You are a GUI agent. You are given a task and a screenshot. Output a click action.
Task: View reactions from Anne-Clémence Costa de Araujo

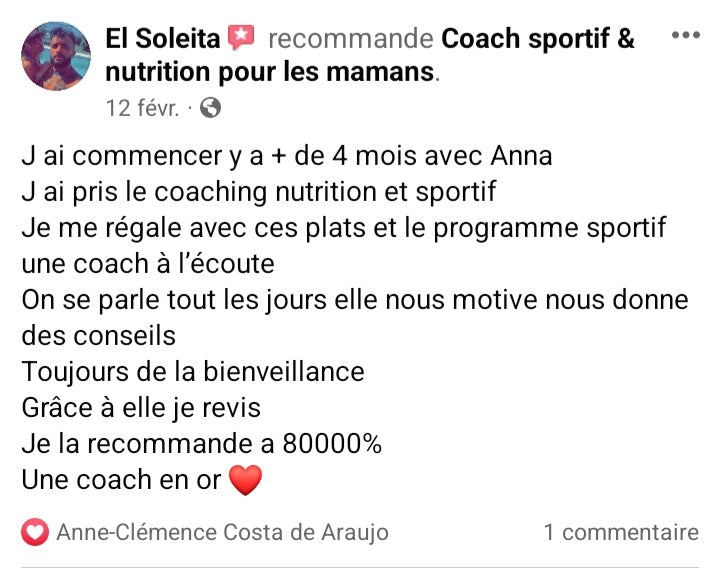[x=222, y=532]
